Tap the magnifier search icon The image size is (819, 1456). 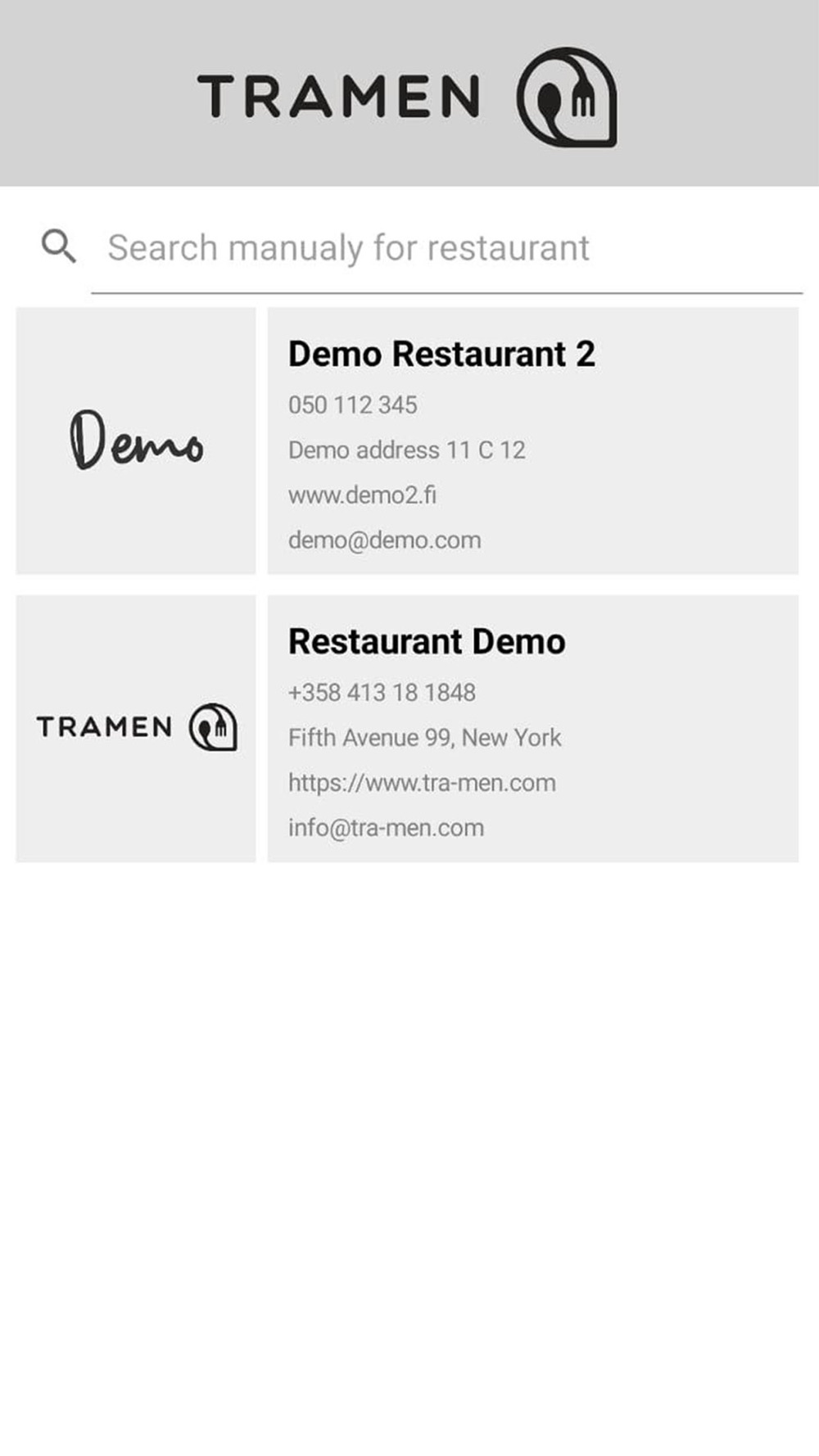[59, 246]
